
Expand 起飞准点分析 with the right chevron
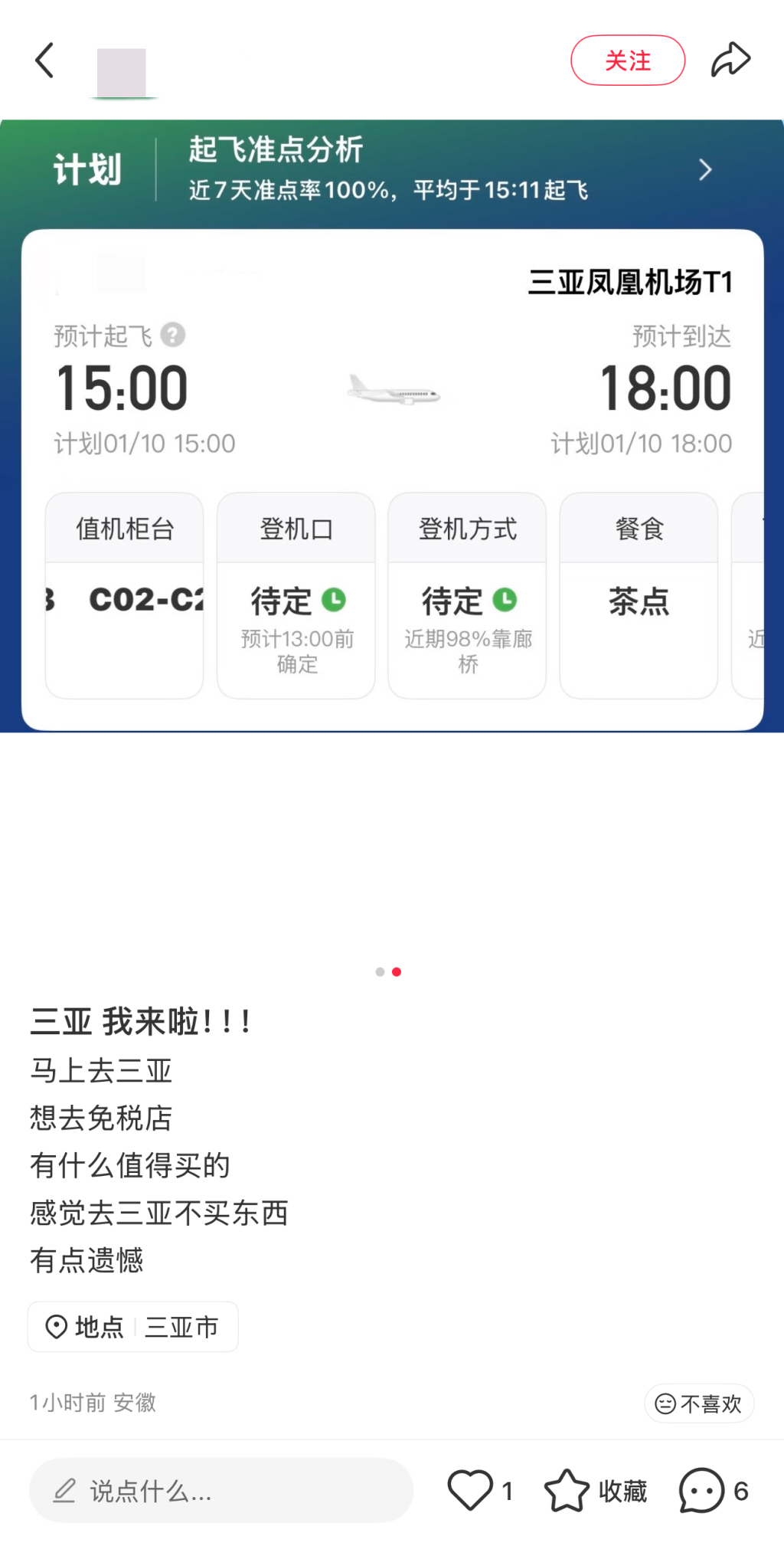(706, 169)
